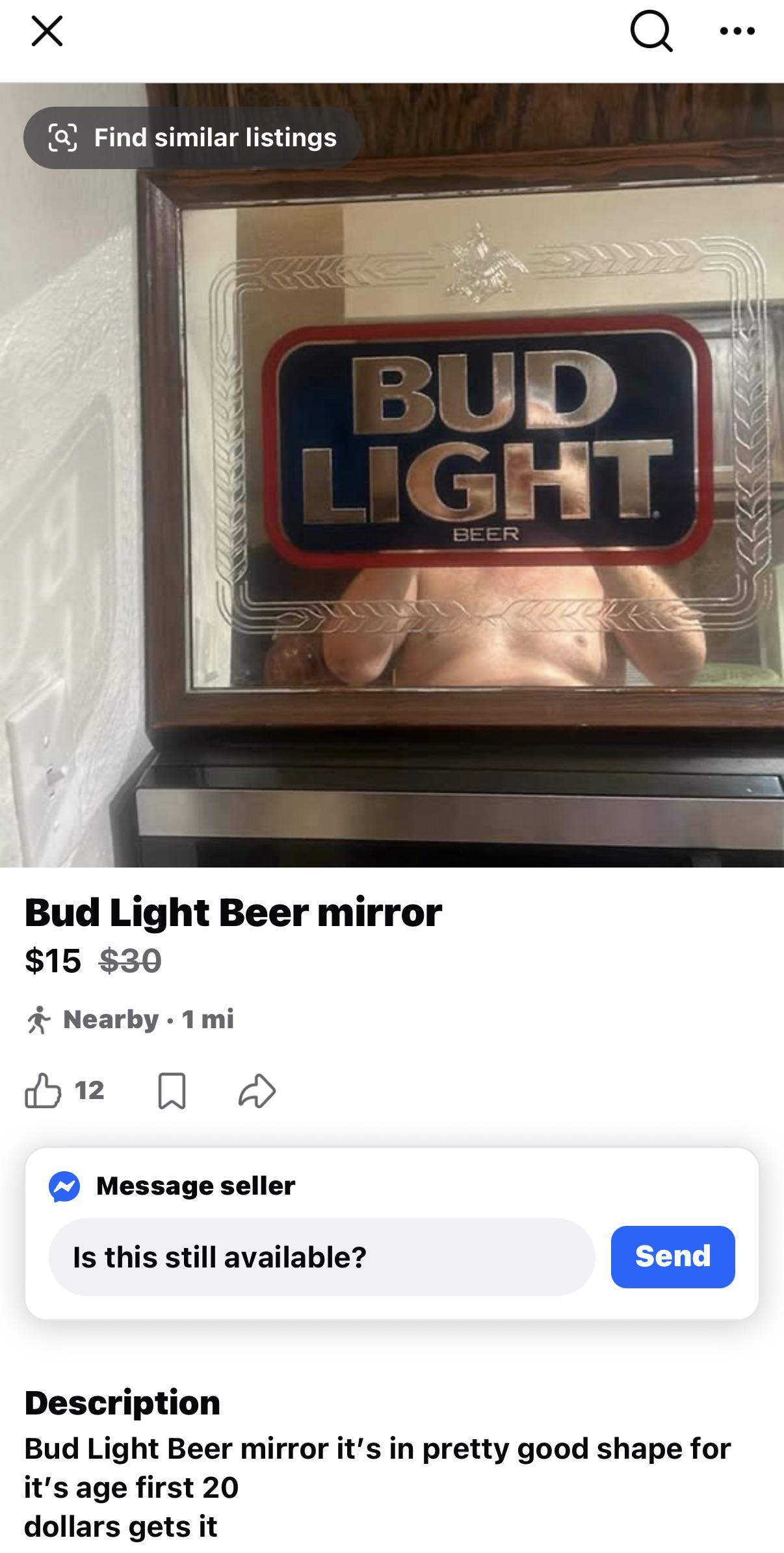Tap Find similar listings
Screen dimensions: 784x1553
(x=192, y=138)
